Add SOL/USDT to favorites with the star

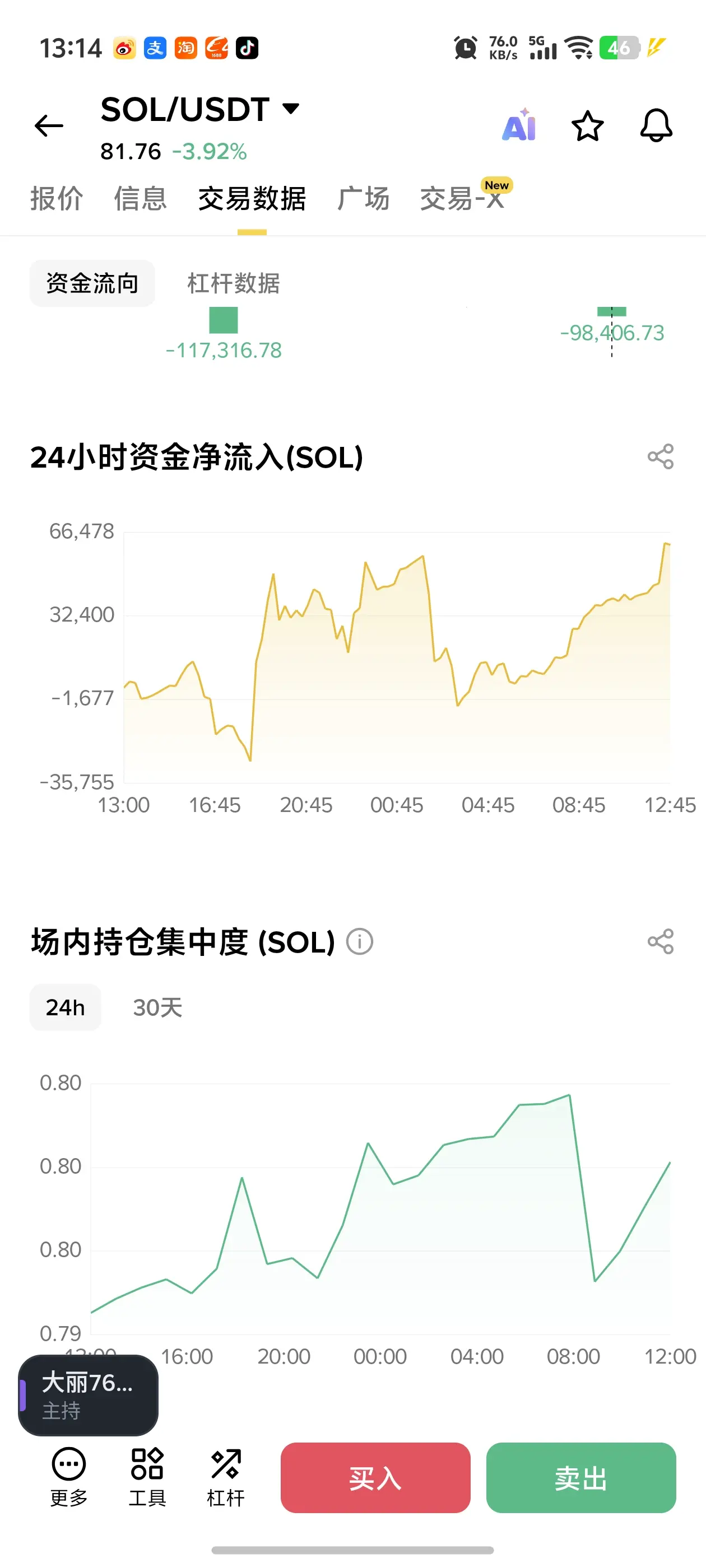pos(587,126)
